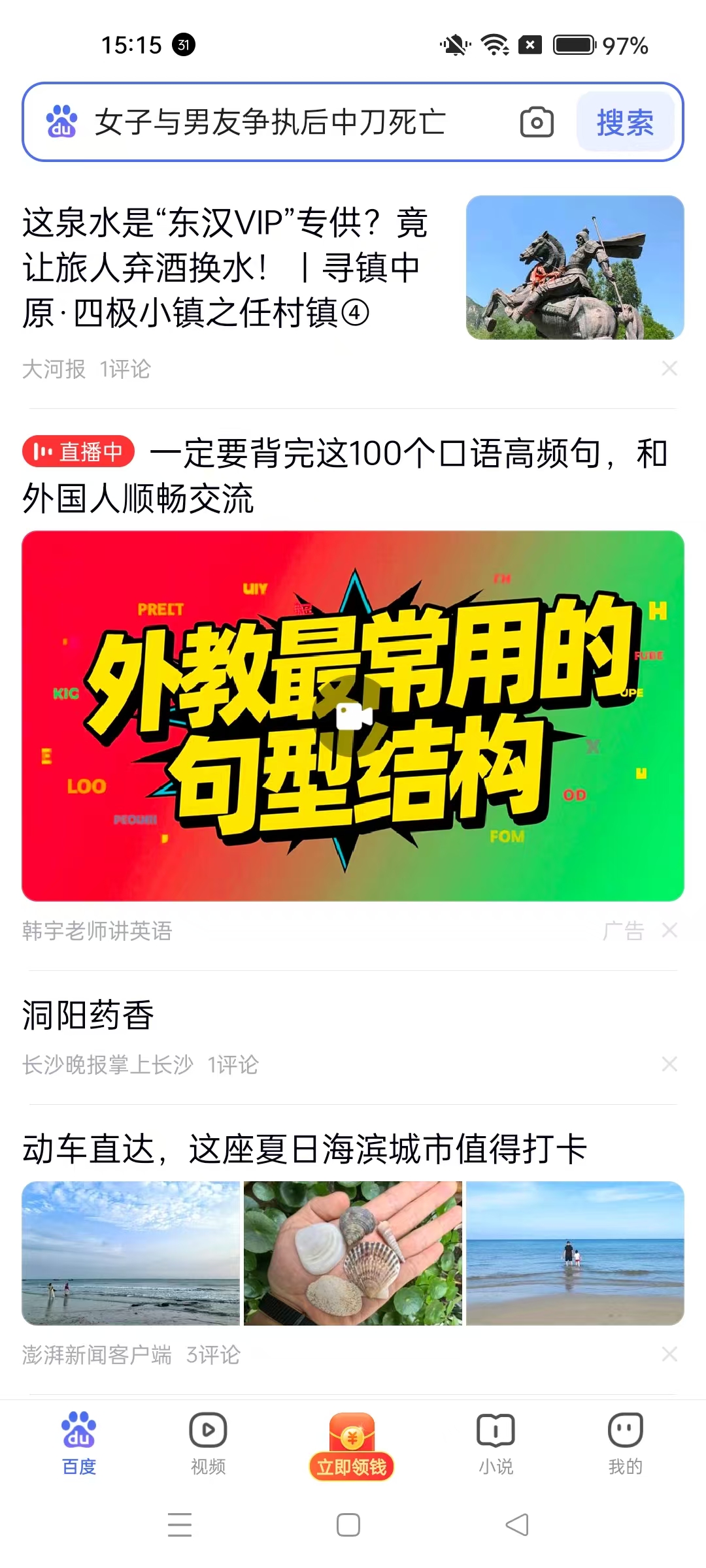Open the camera image search icon
Screen dimensions: 706x1568
point(536,122)
